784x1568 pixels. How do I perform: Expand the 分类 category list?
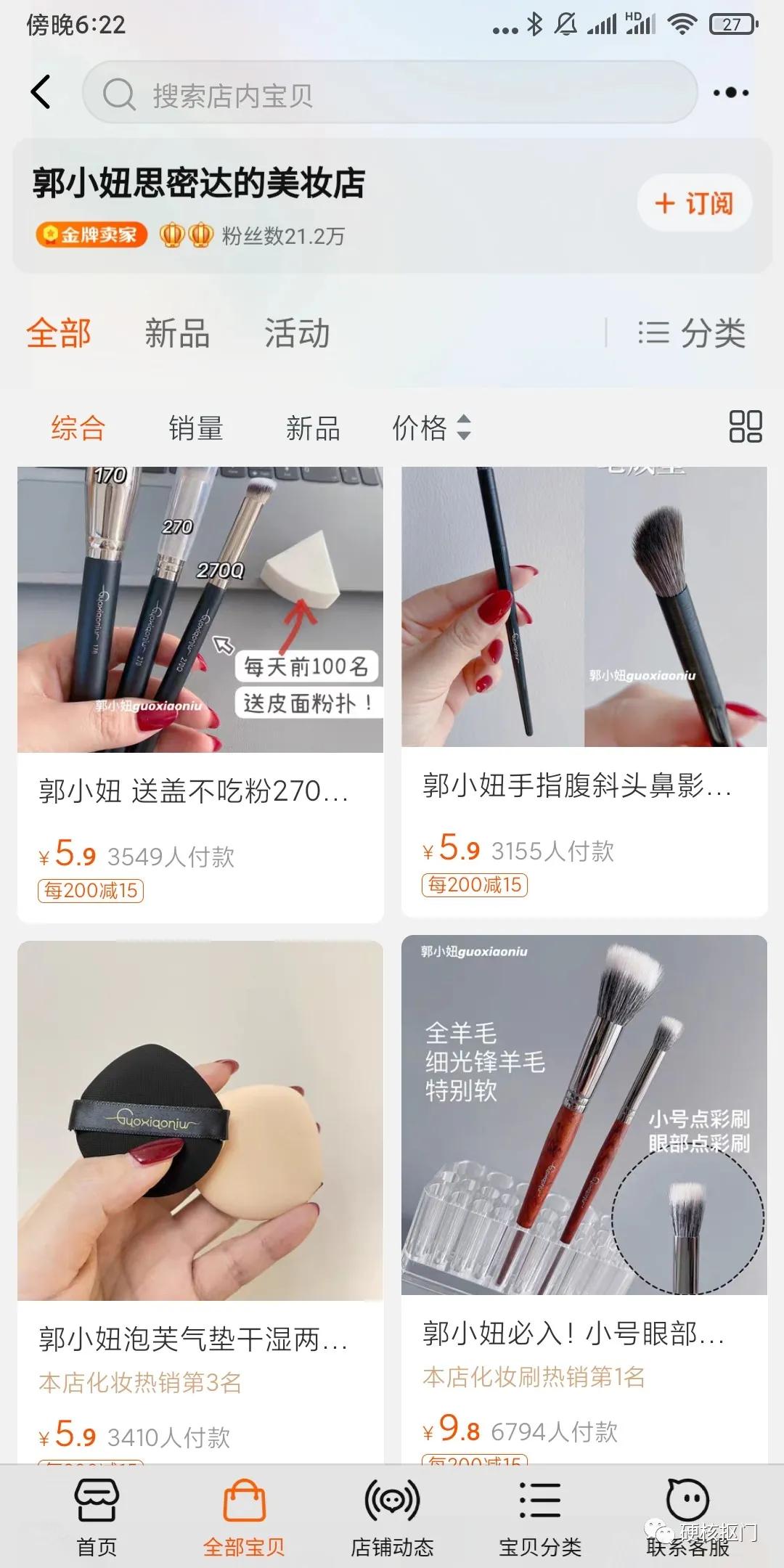pyautogui.click(x=695, y=333)
